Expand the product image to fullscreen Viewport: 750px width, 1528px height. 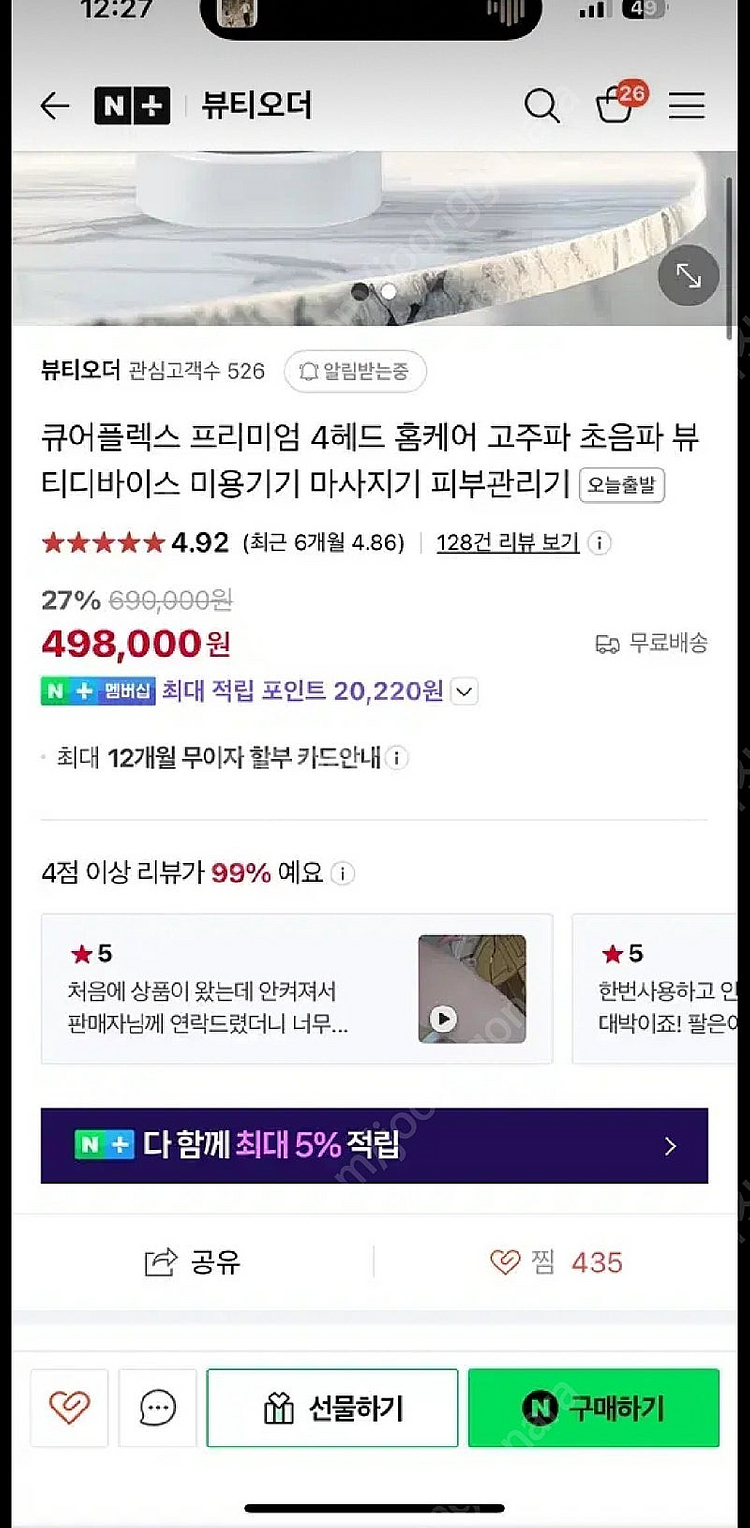[x=688, y=276]
